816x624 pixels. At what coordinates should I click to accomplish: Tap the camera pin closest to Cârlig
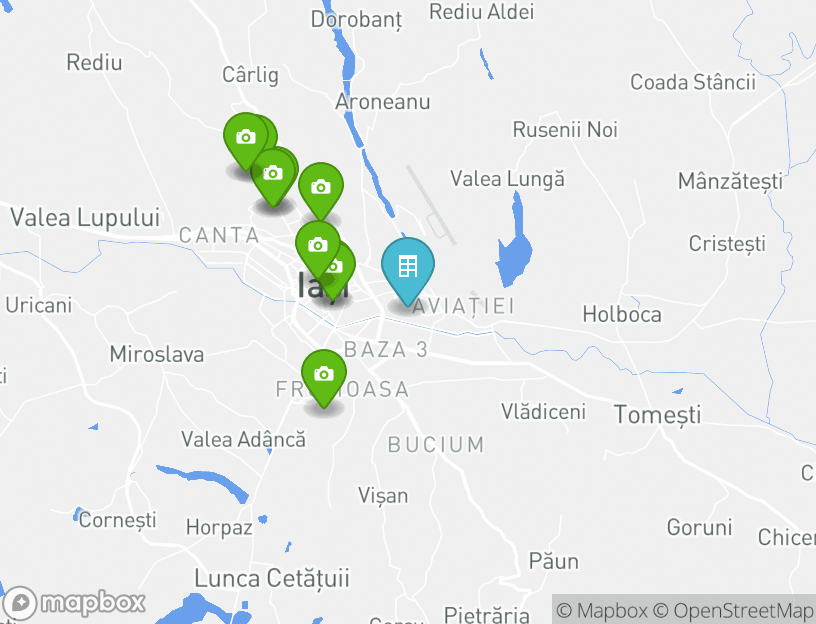[244, 139]
